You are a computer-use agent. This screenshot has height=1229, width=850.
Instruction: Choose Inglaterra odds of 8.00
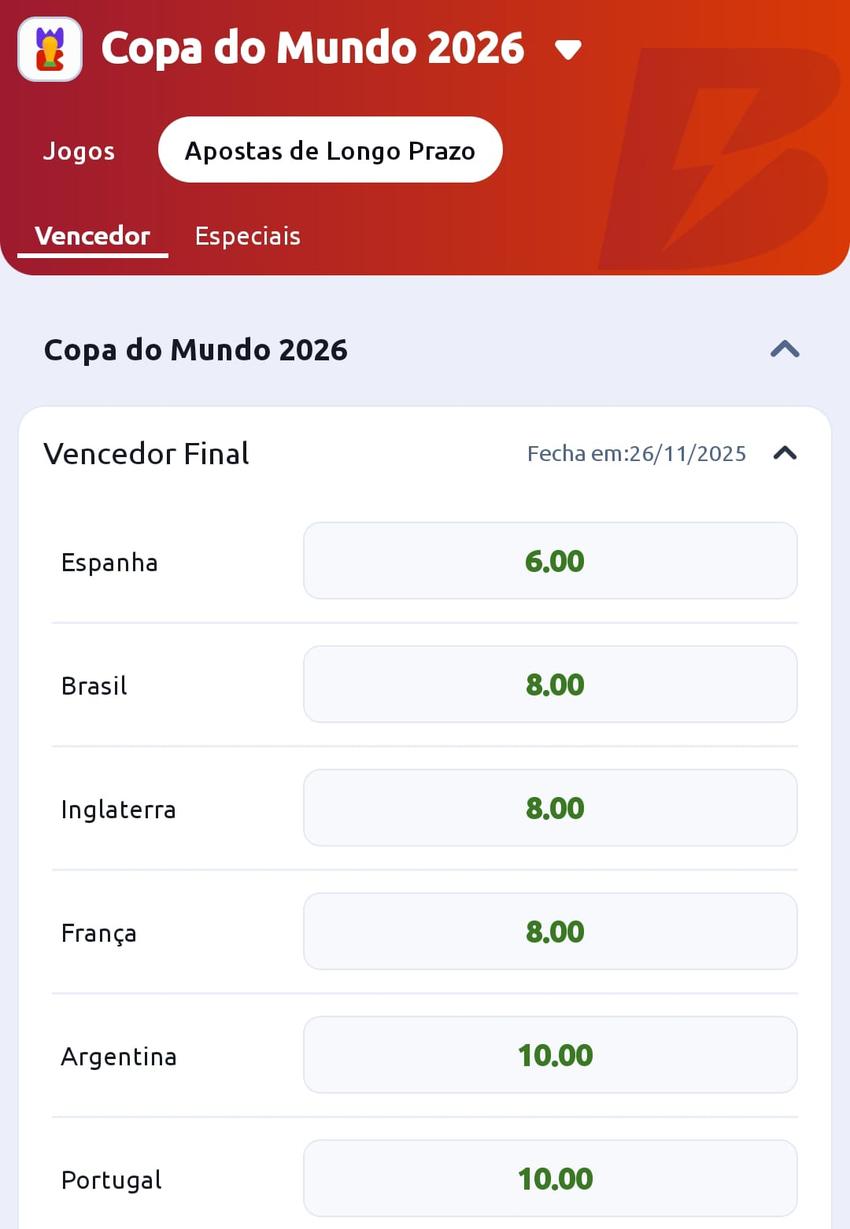click(x=550, y=807)
